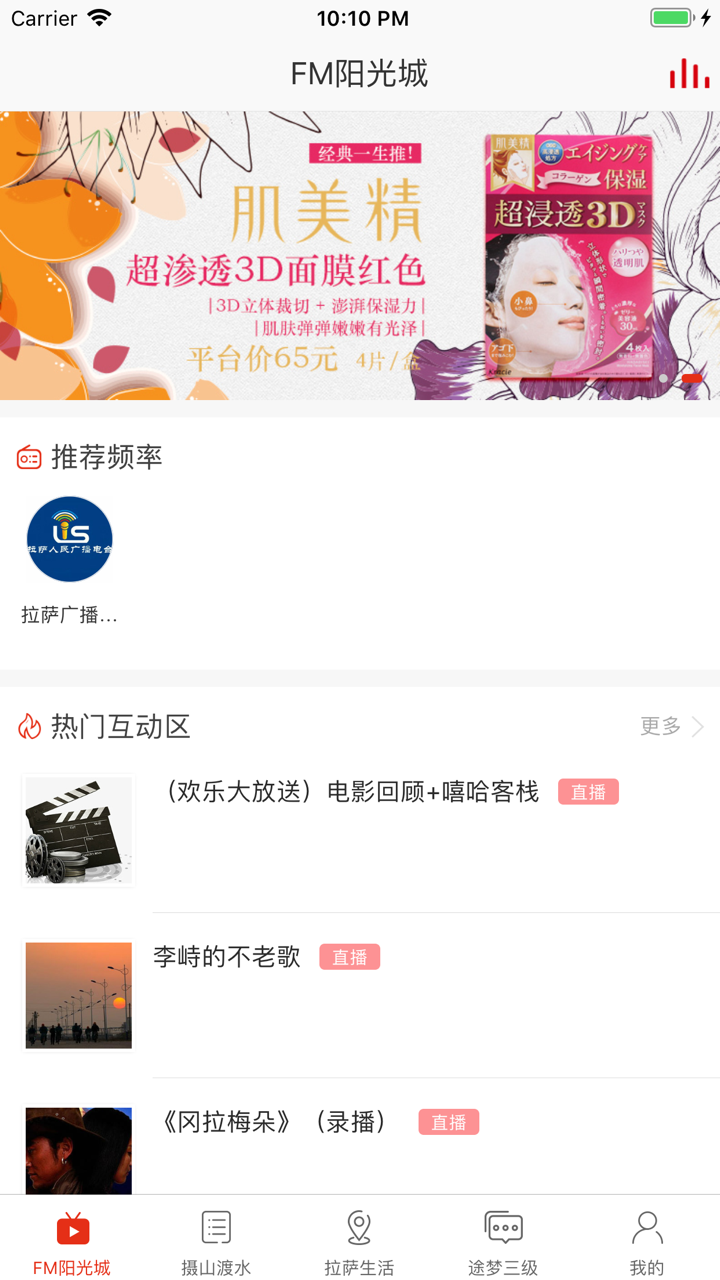Image resolution: width=720 pixels, height=1280 pixels.
Task: Tap the radio icon beside 推荐频率
Action: pos(28,457)
